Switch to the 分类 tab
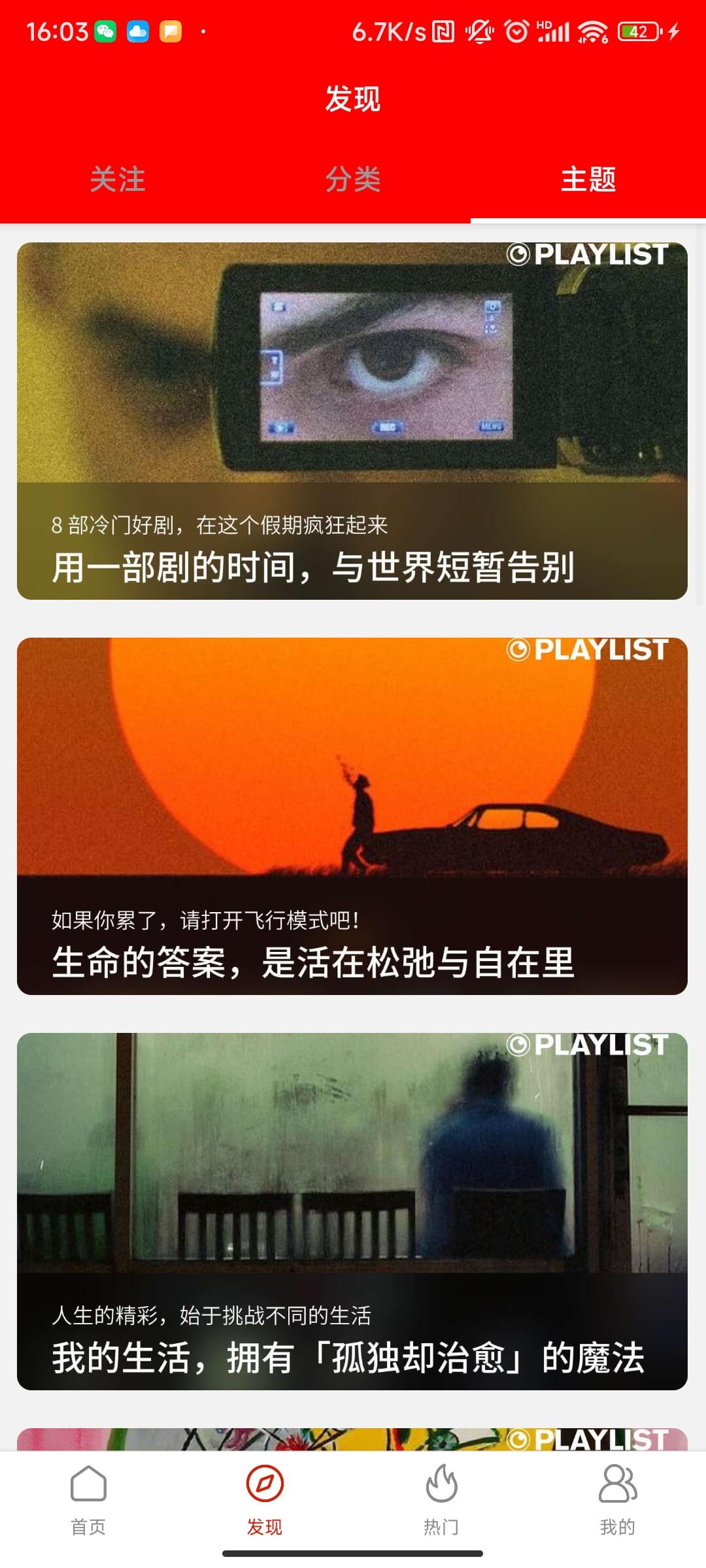 [x=353, y=179]
